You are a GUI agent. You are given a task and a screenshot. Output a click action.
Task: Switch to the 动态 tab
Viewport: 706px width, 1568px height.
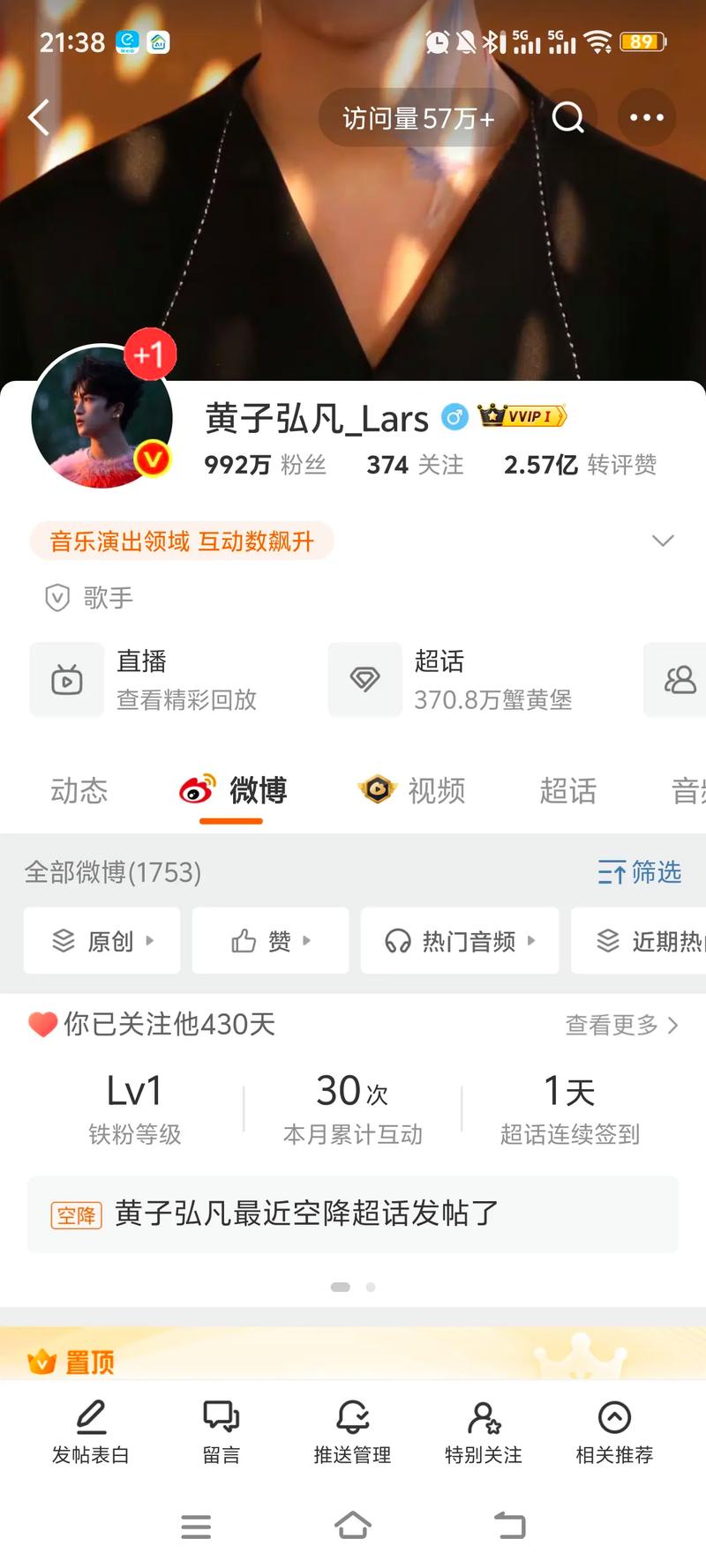tap(79, 791)
